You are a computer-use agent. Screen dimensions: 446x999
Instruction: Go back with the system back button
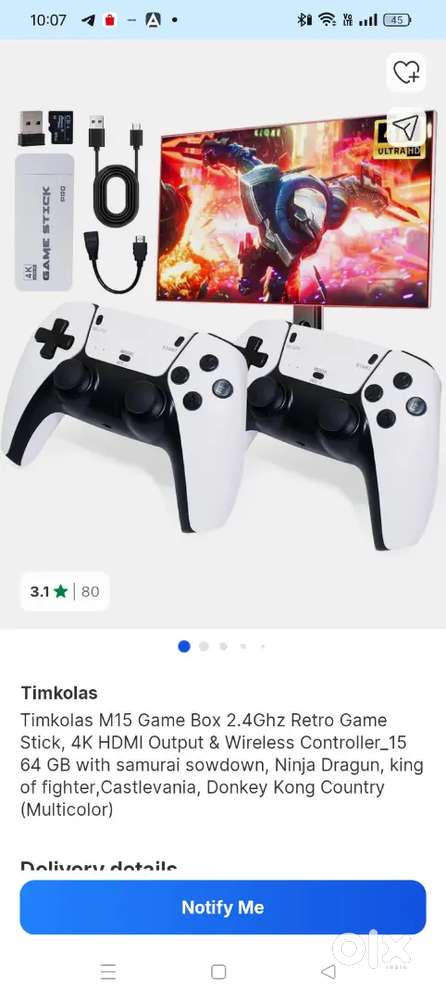tap(328, 971)
